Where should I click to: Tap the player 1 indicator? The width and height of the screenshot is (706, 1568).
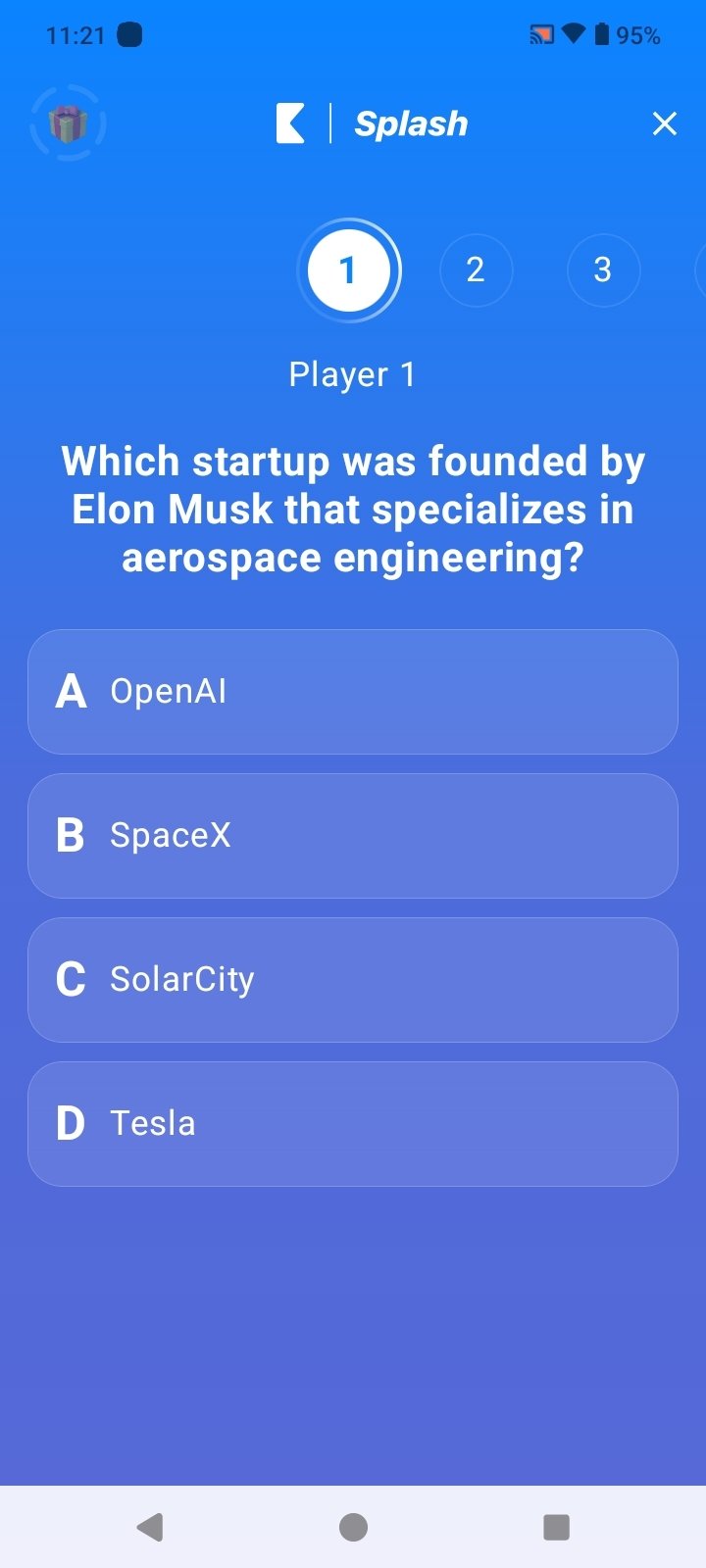click(348, 270)
